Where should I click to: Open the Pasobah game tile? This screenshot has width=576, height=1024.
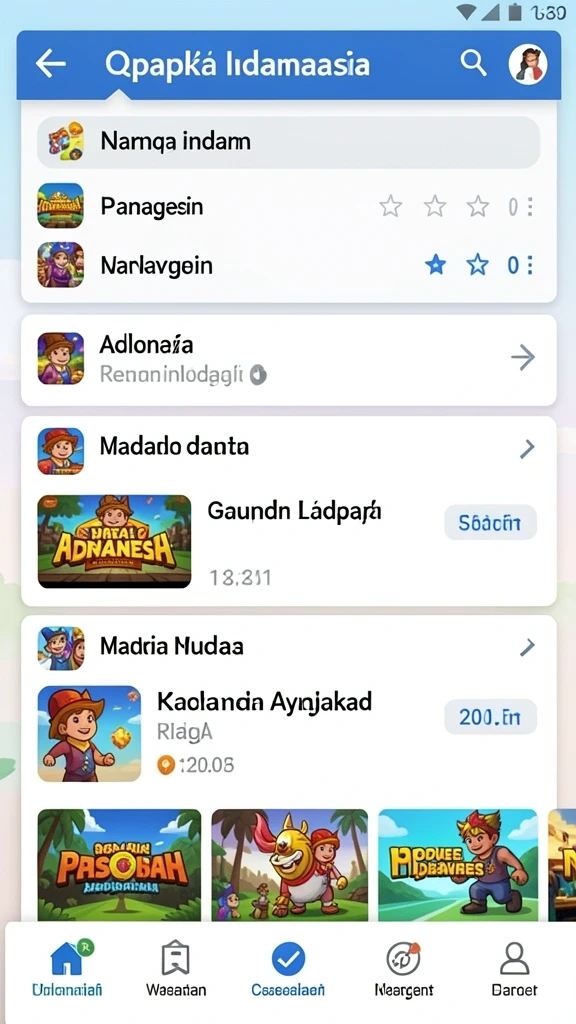[x=120, y=865]
